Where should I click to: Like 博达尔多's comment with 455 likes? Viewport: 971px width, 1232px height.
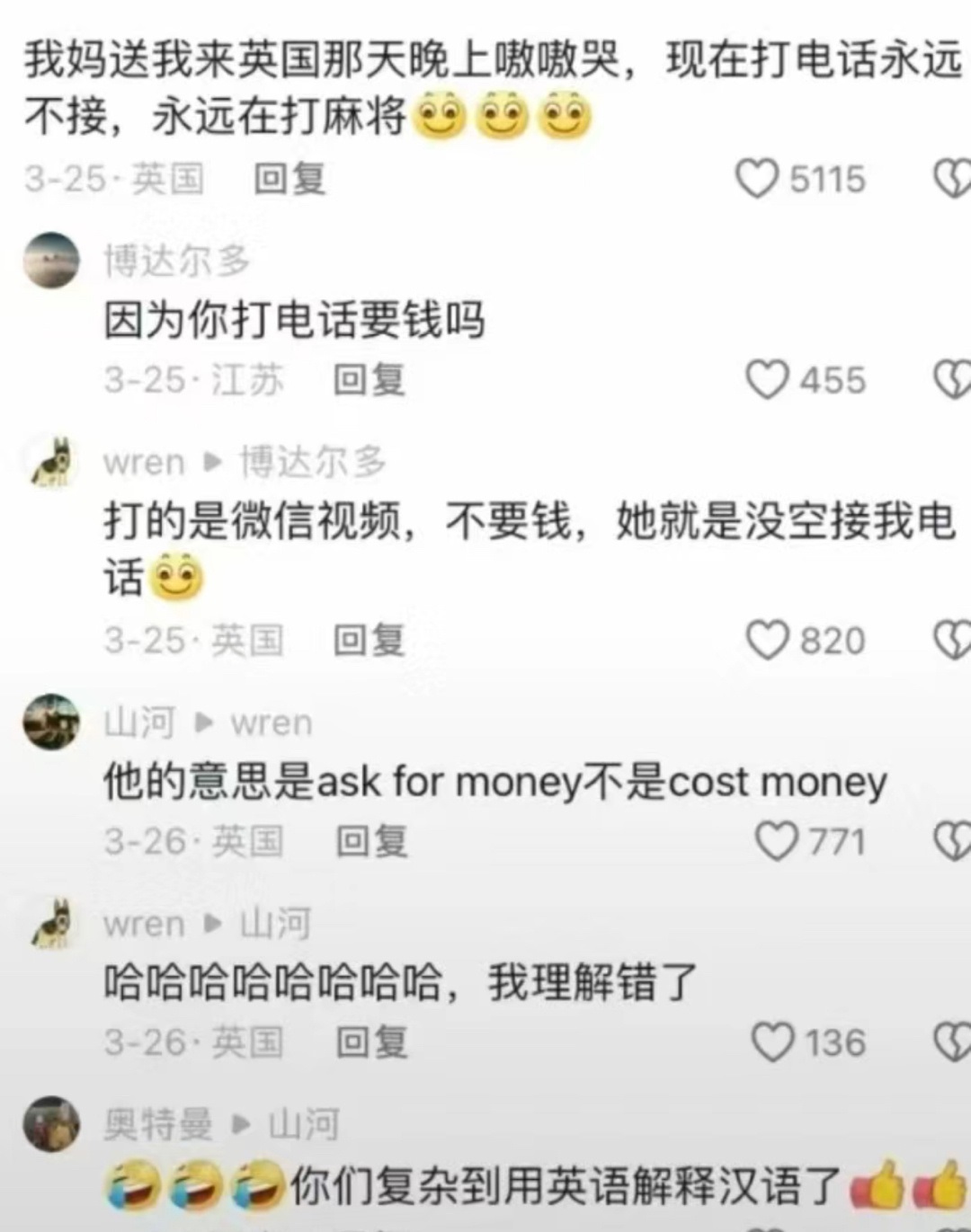pyautogui.click(x=767, y=379)
